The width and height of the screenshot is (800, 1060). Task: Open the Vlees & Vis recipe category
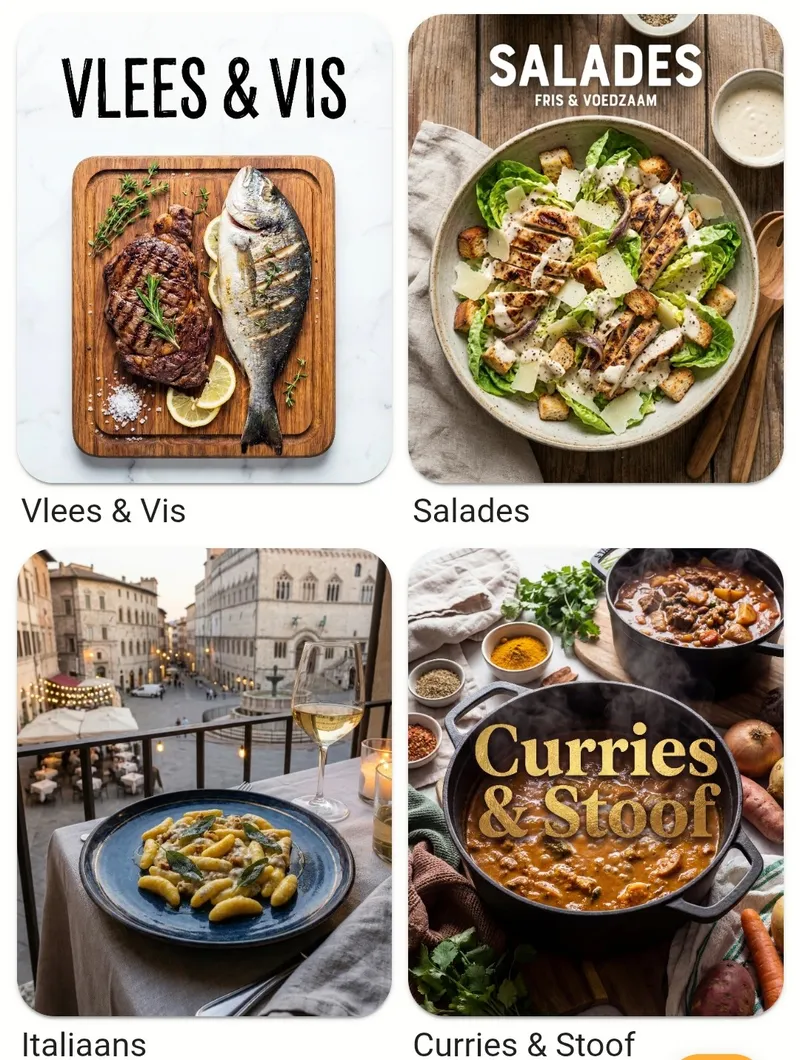tap(204, 250)
